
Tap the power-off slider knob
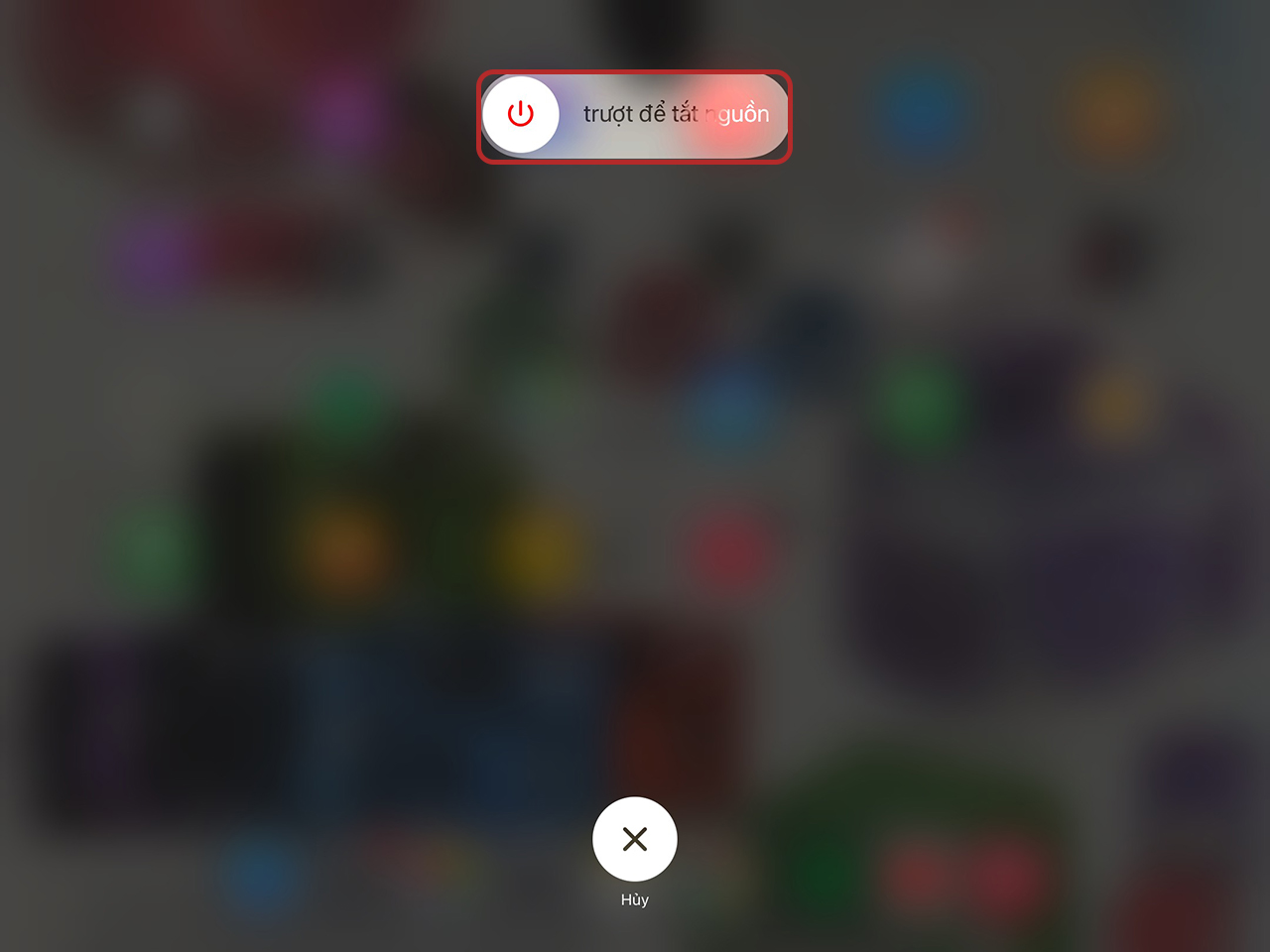(521, 115)
